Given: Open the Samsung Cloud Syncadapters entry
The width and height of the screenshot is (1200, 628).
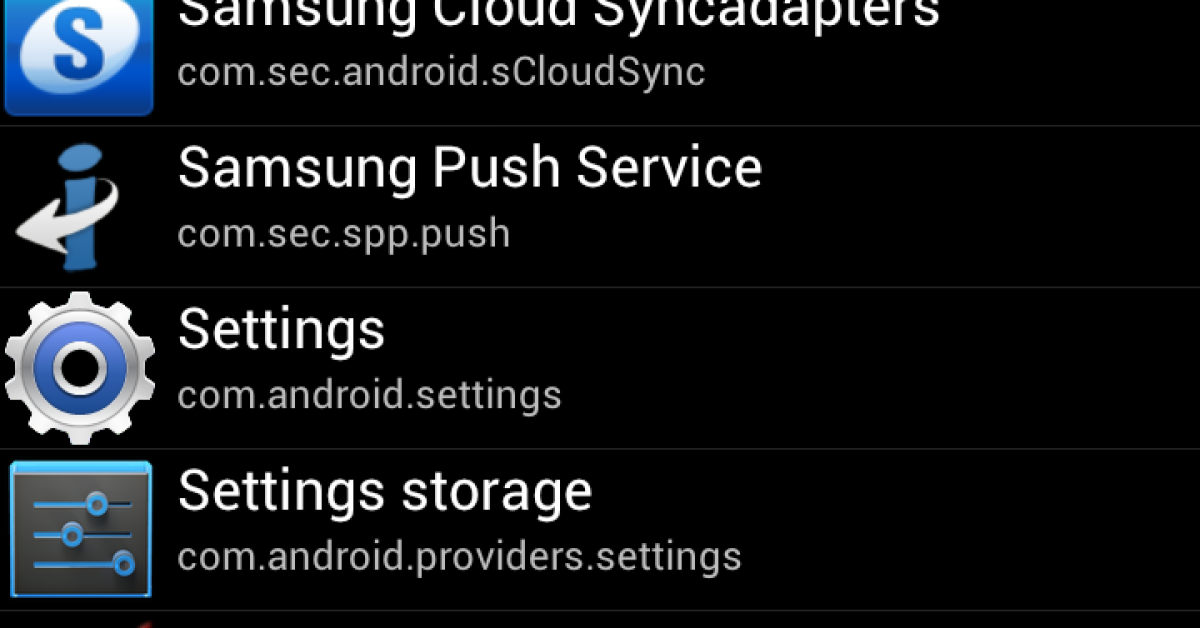Looking at the screenshot, I should click(560, 45).
